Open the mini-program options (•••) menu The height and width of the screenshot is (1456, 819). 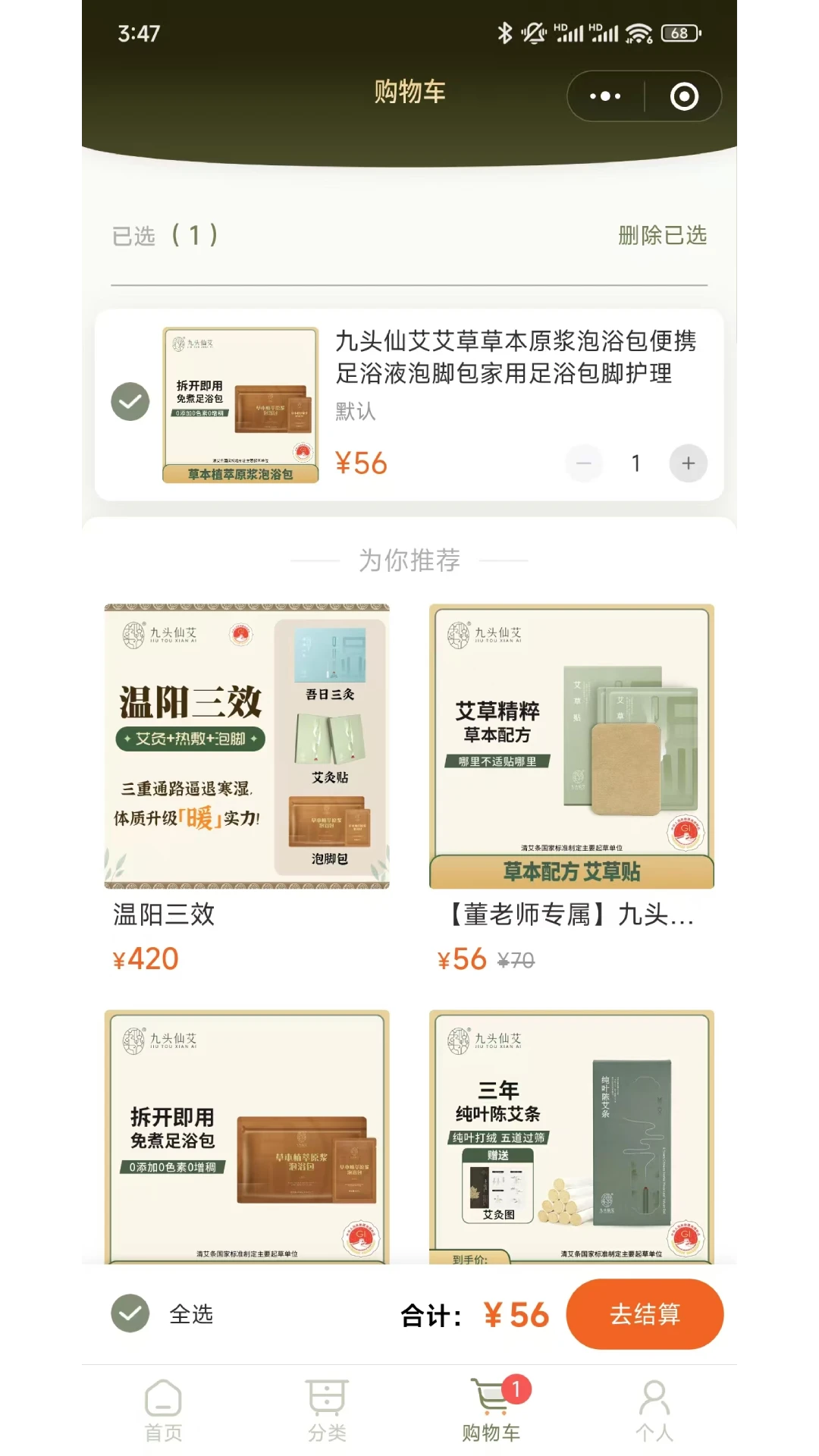pyautogui.click(x=603, y=96)
